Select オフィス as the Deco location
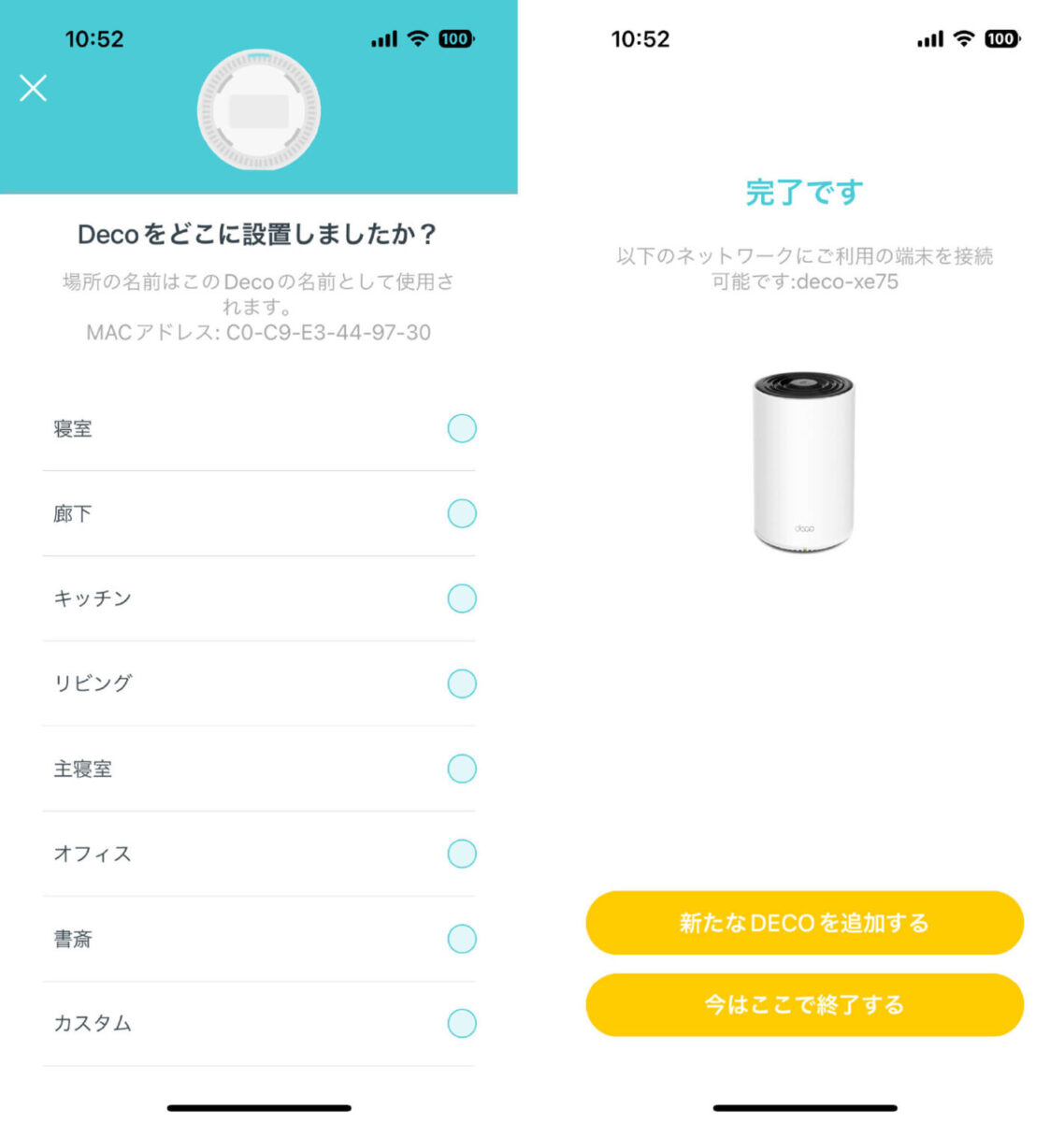 click(x=461, y=854)
